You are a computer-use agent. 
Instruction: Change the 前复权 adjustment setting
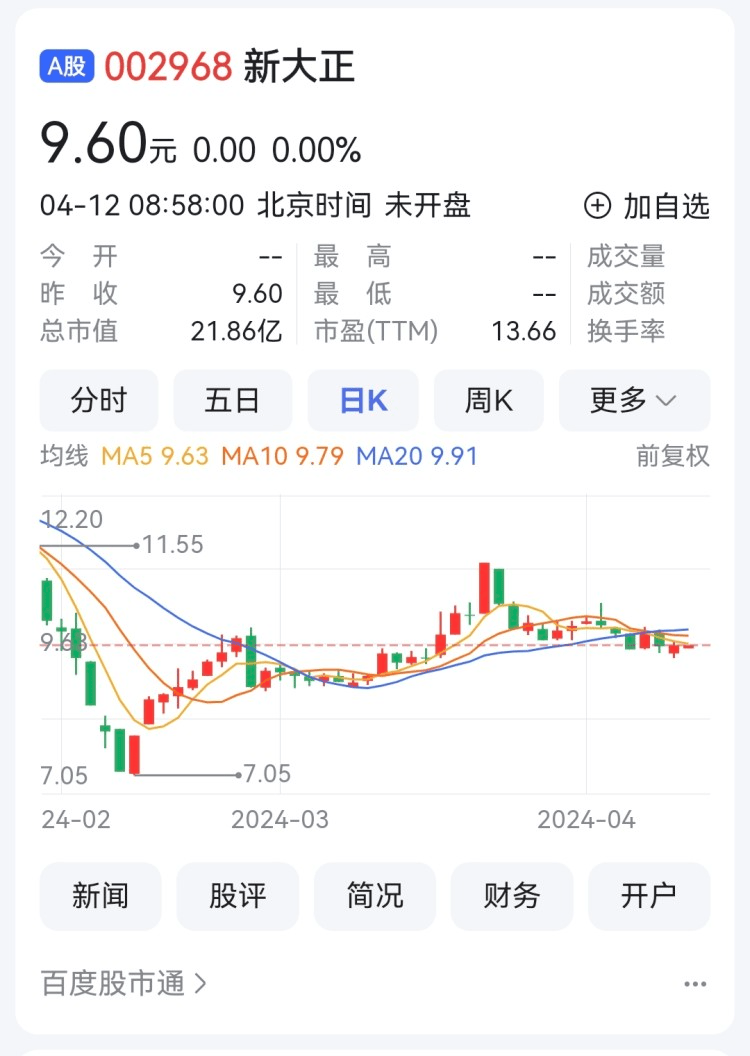(x=673, y=456)
